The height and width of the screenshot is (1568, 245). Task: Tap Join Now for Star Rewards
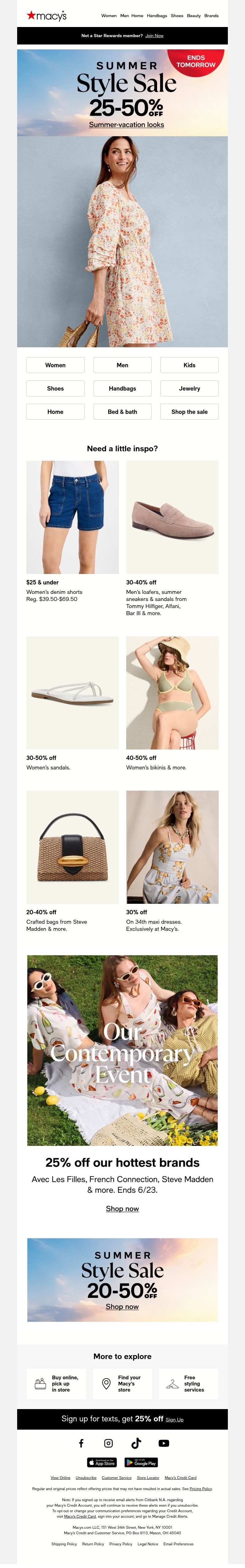click(x=154, y=36)
